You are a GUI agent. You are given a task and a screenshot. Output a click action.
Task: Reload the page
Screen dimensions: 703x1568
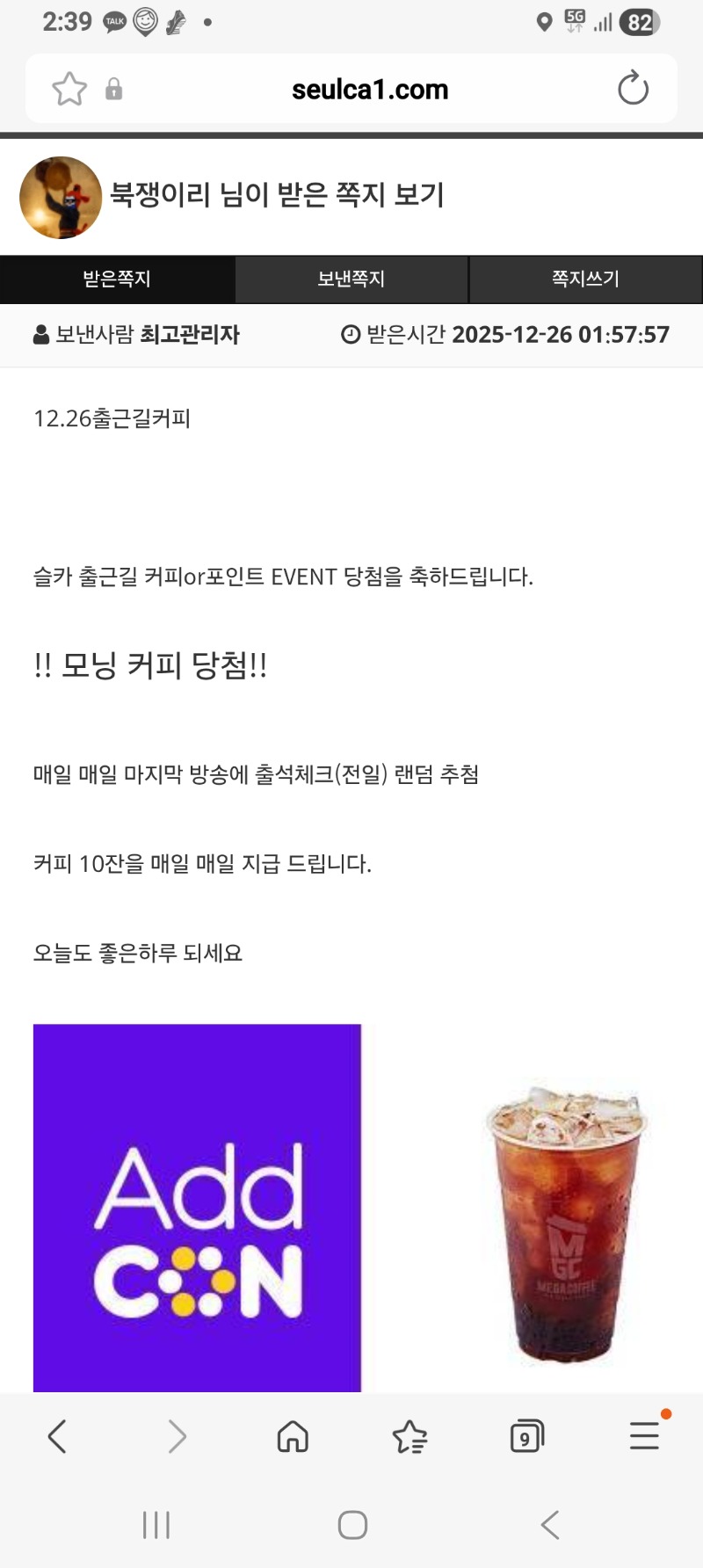click(633, 89)
